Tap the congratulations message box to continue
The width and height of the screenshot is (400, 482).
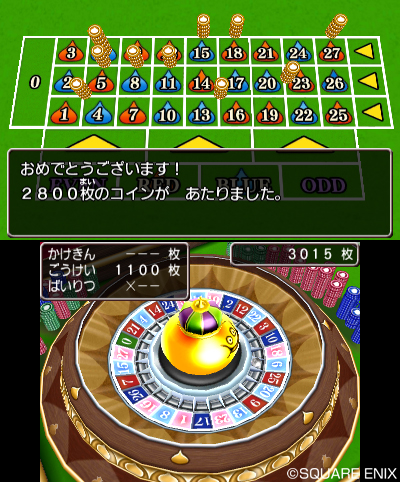tap(199, 193)
